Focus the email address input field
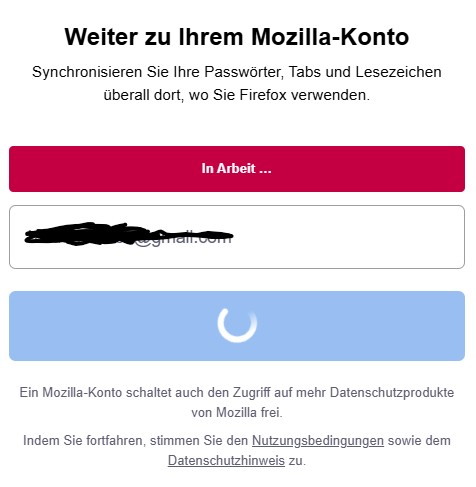476x487 pixels. [237, 237]
